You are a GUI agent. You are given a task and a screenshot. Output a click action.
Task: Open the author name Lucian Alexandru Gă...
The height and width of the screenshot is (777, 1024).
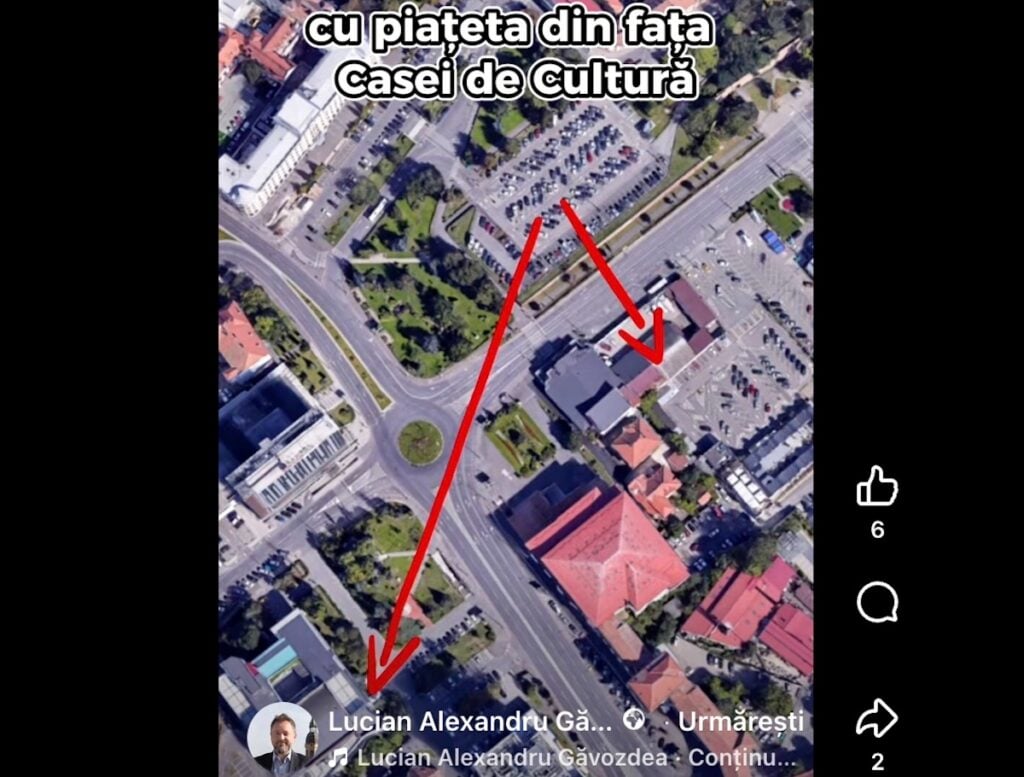(469, 721)
